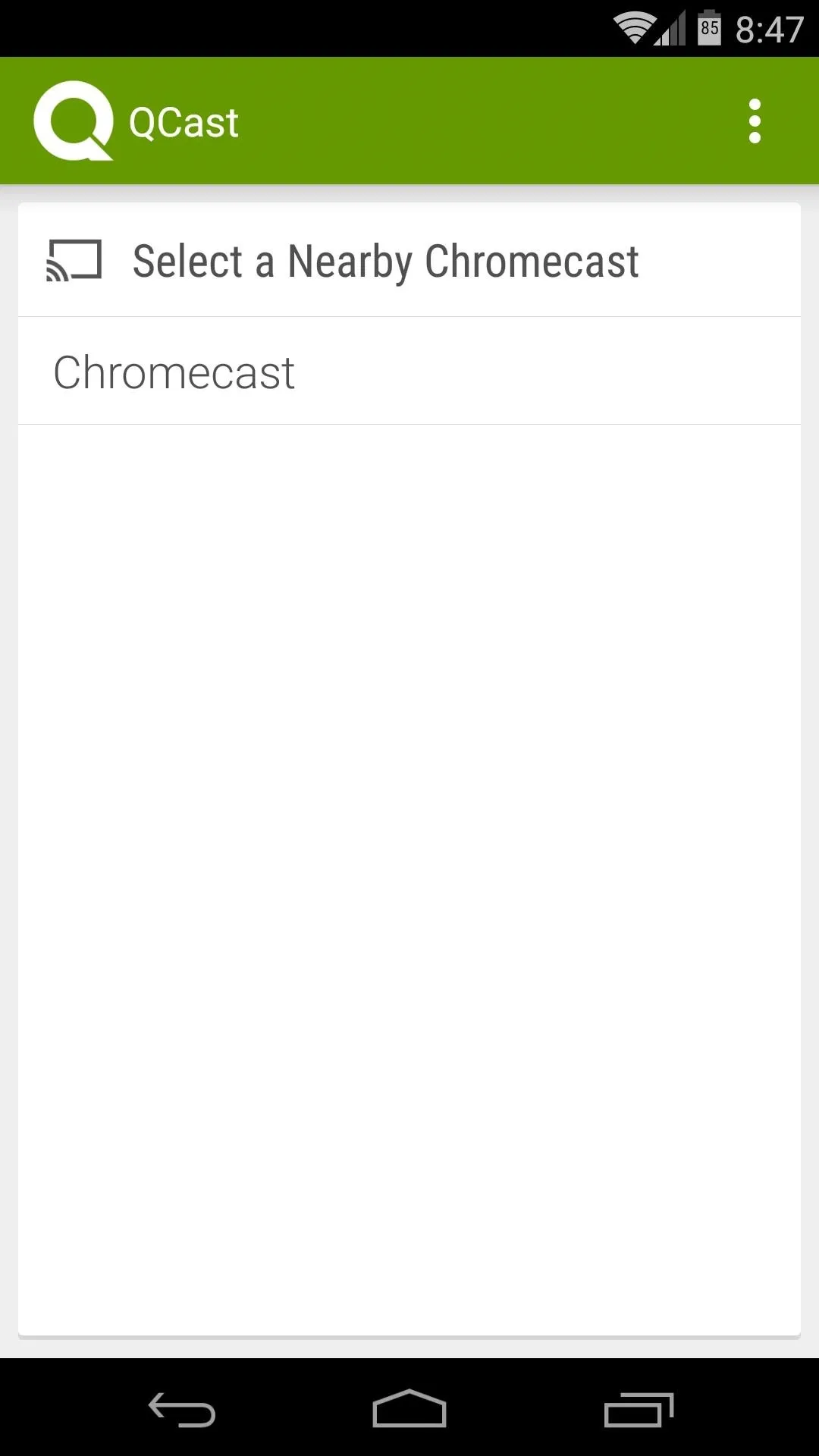This screenshot has width=819, height=1456.
Task: Open recent apps
Action: point(639,1410)
